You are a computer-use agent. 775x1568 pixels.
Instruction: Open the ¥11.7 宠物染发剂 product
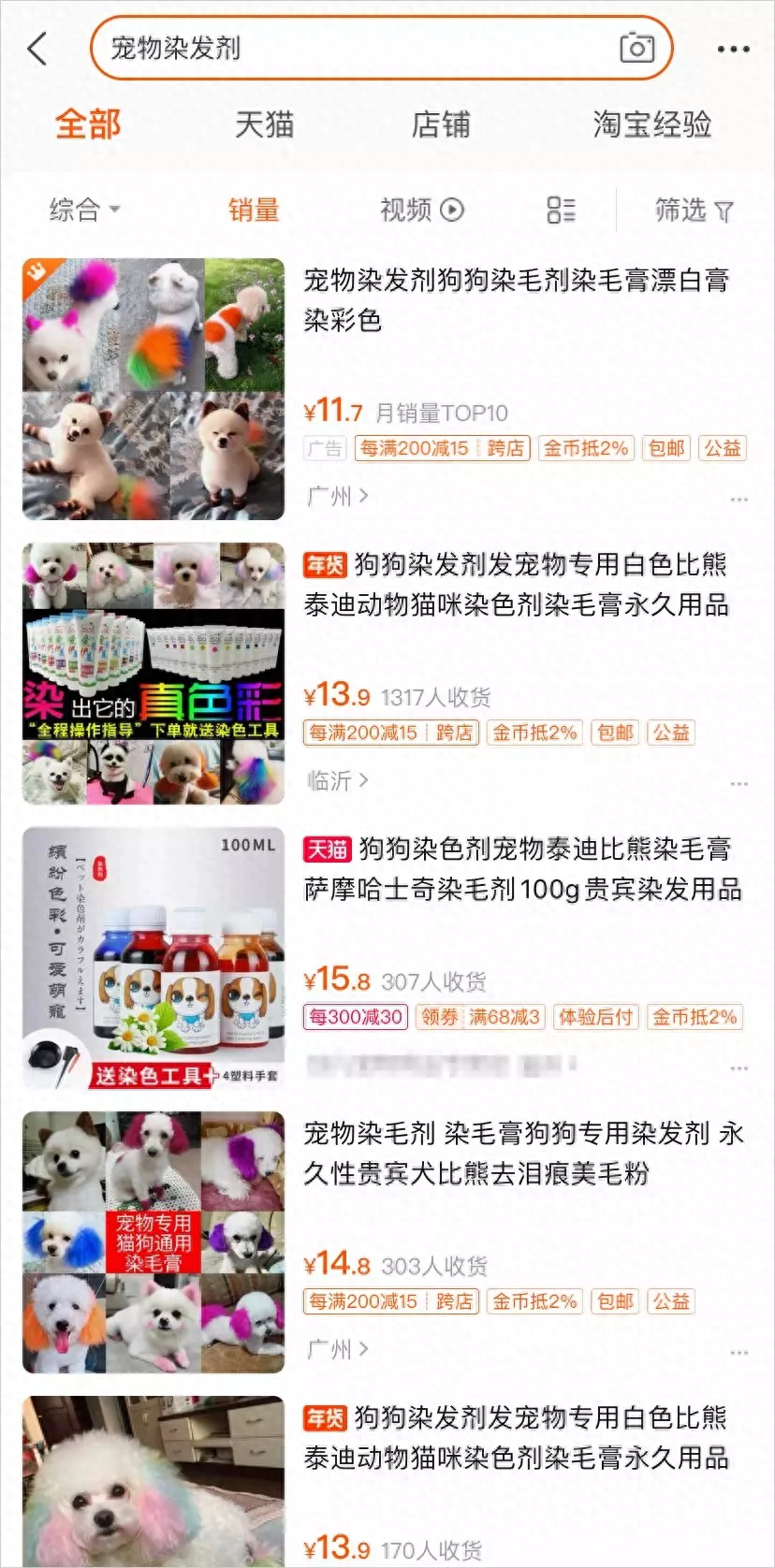coord(515,299)
